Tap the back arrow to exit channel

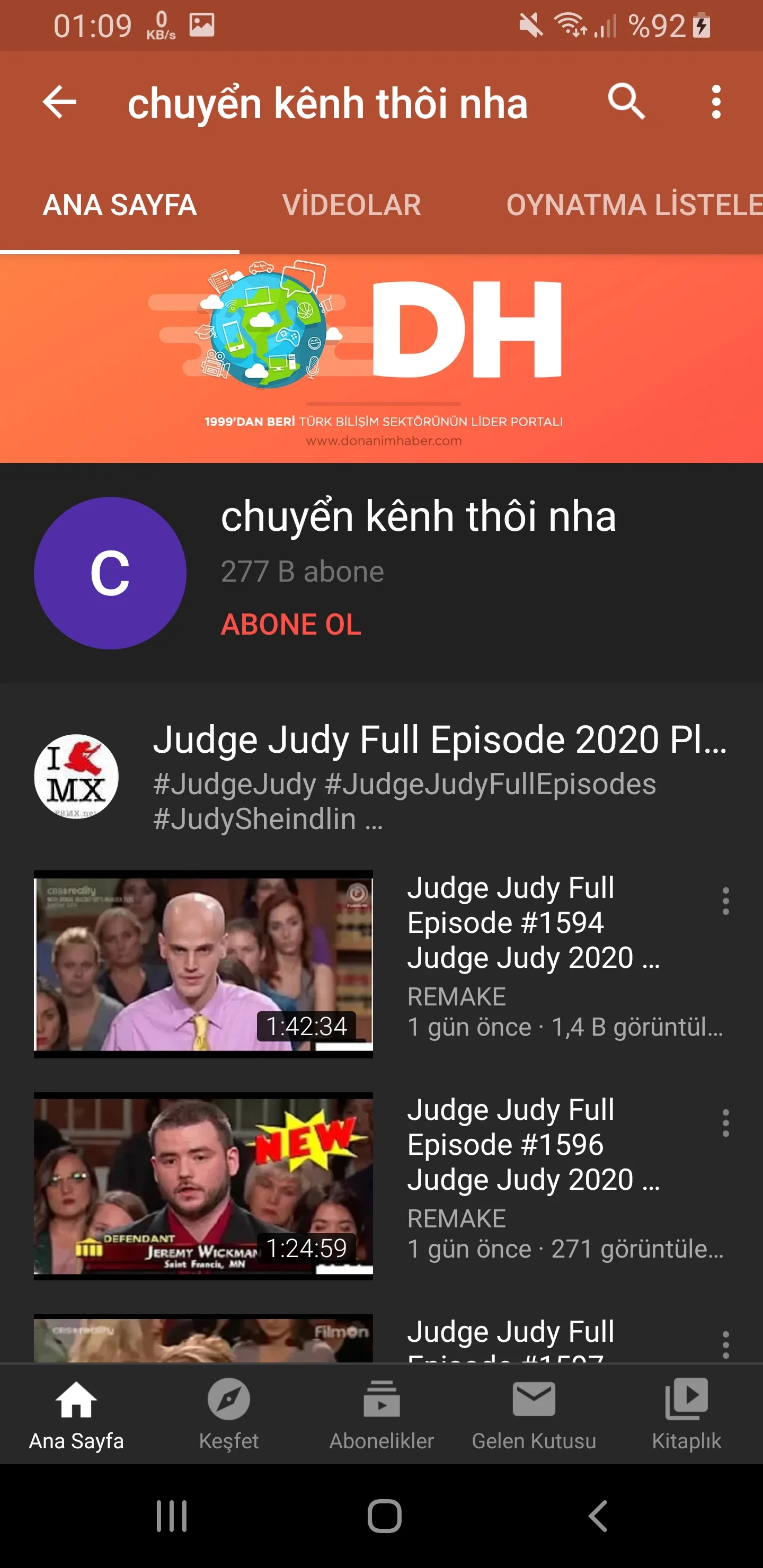(58, 102)
